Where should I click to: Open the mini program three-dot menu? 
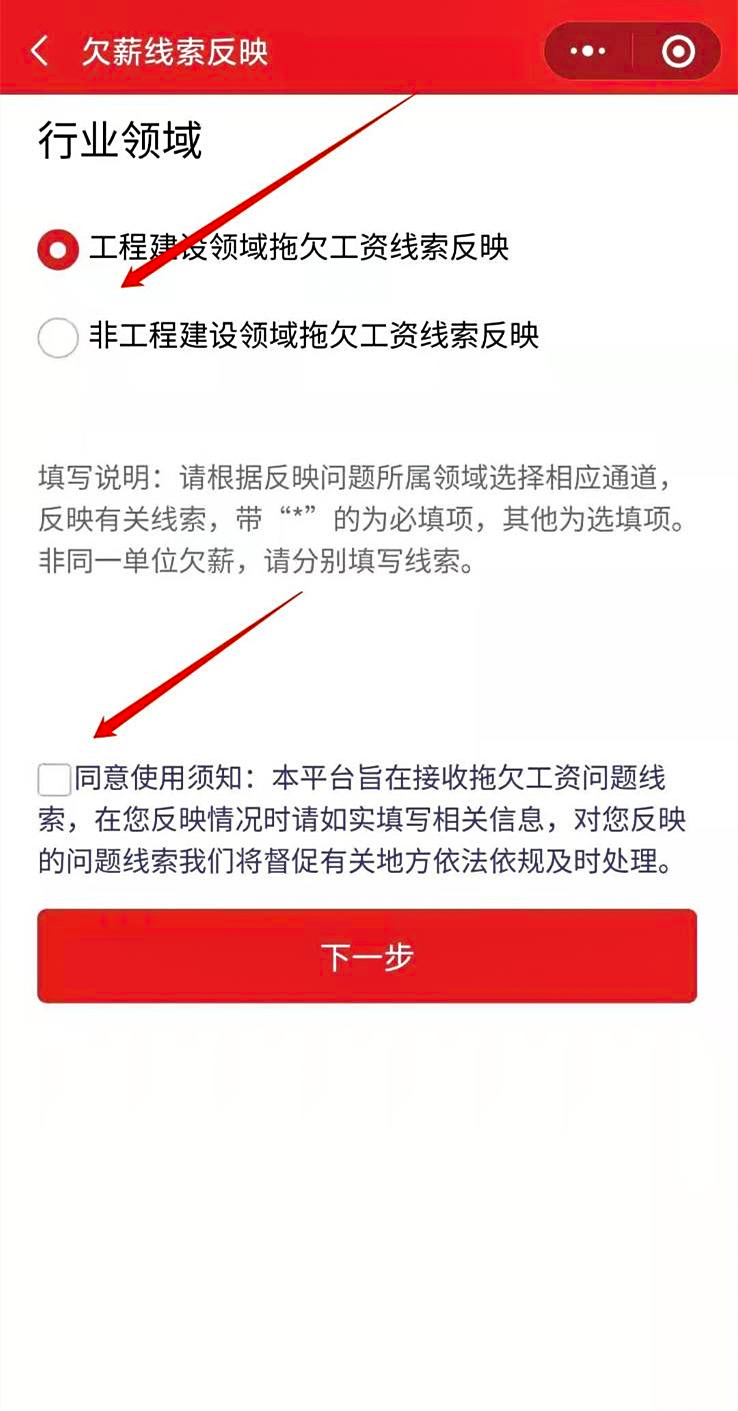pyautogui.click(x=588, y=51)
